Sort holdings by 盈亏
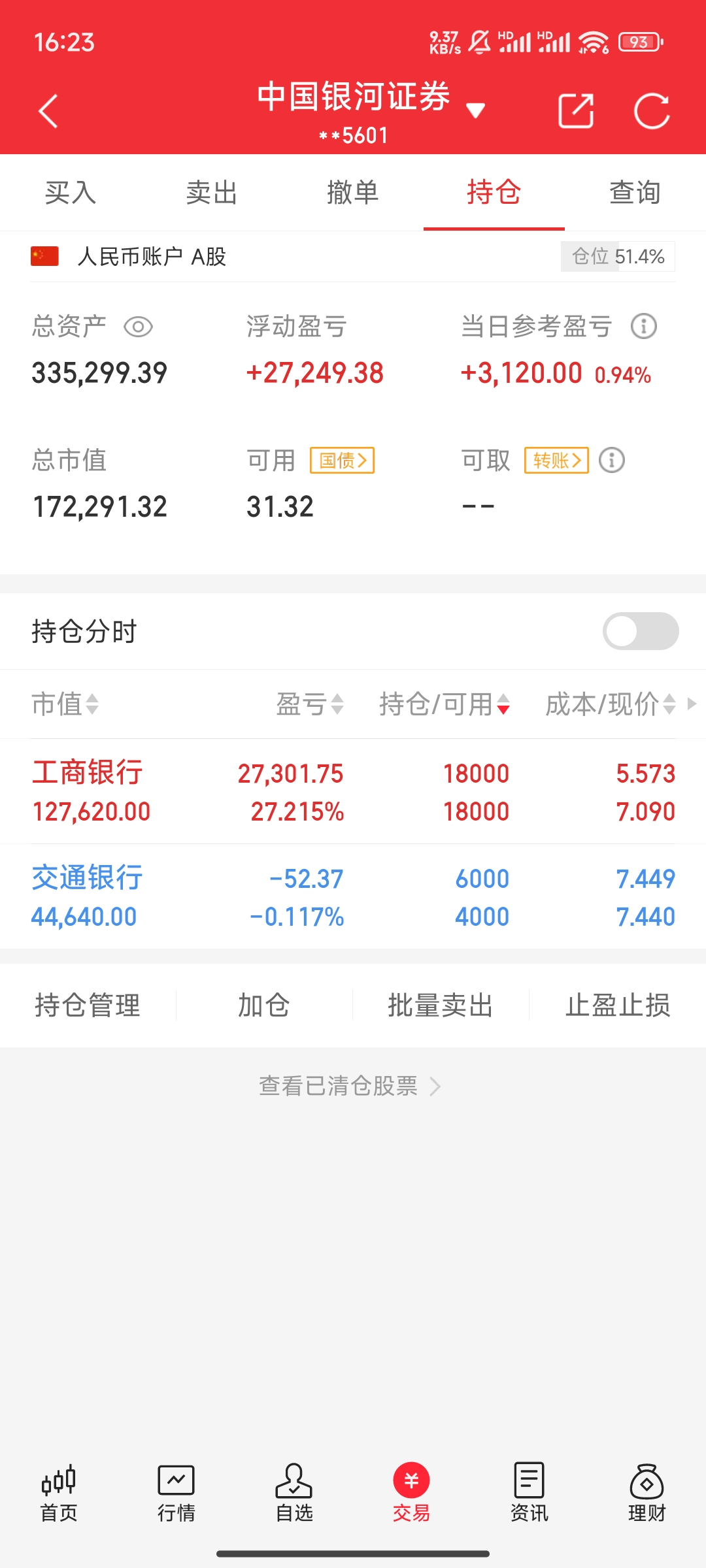Viewport: 706px width, 1568px height. 310,704
